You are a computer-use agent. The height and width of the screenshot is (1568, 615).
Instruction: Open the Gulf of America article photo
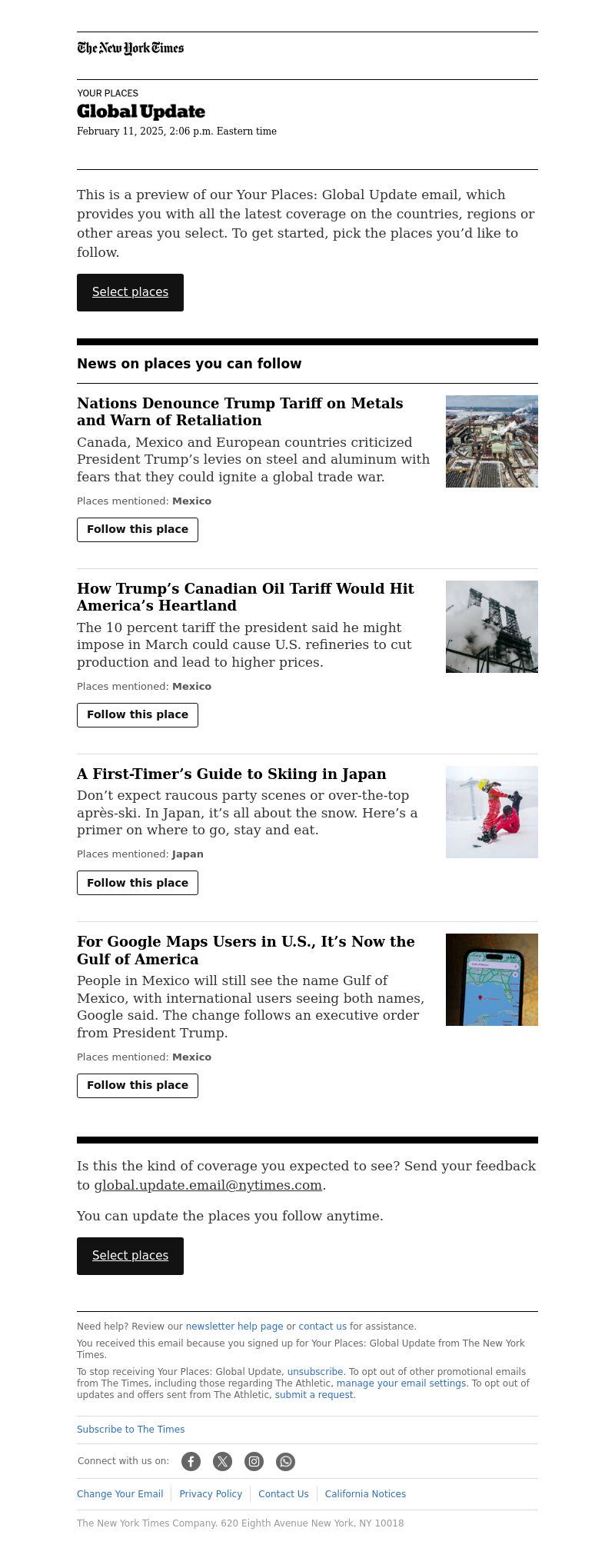[491, 980]
